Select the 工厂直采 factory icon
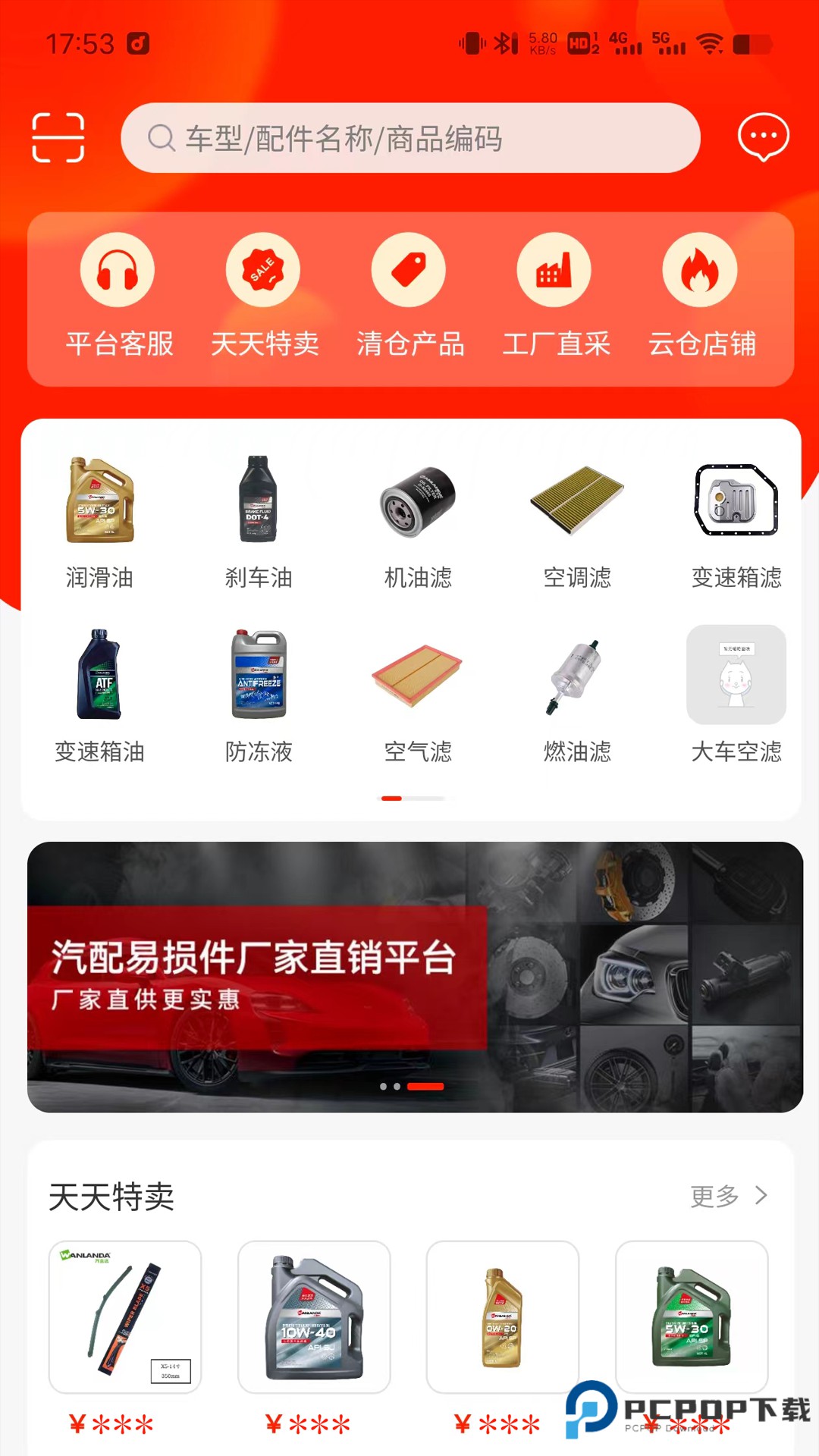The width and height of the screenshot is (819, 1456). [554, 269]
